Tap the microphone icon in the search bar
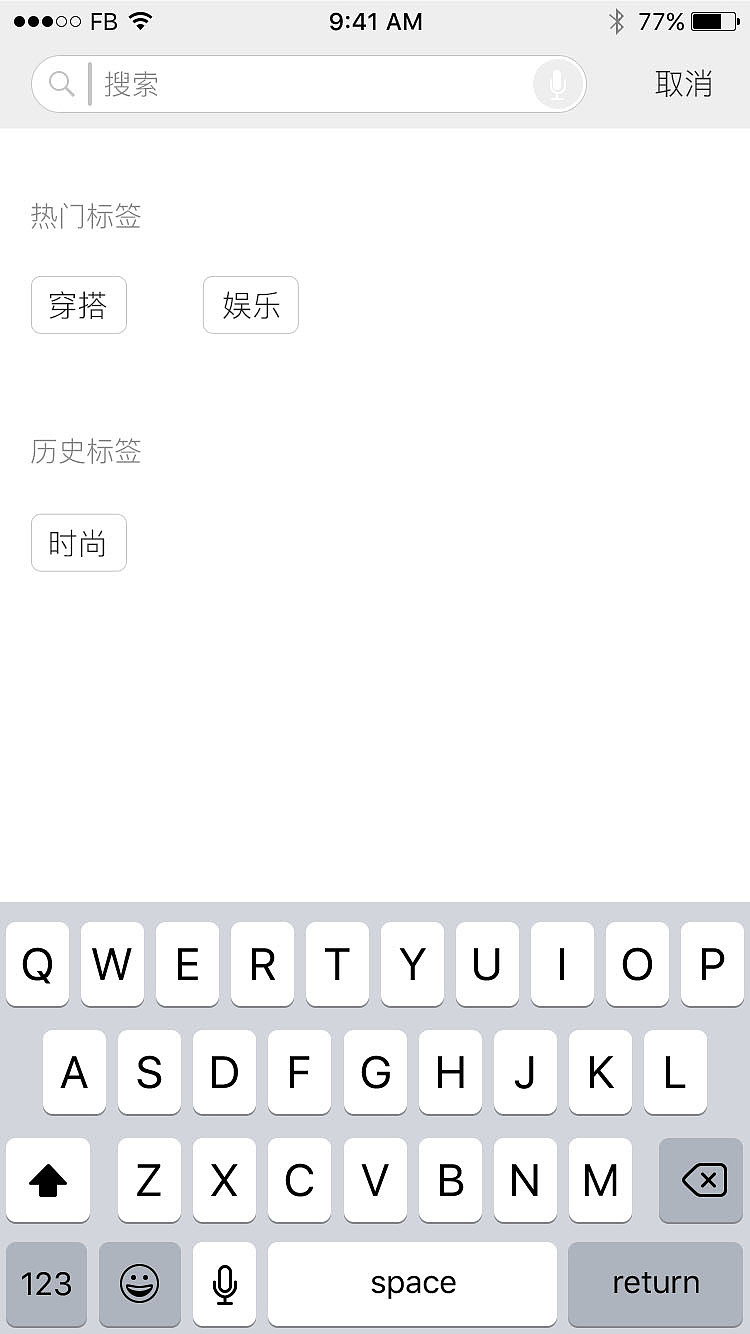 pos(558,84)
